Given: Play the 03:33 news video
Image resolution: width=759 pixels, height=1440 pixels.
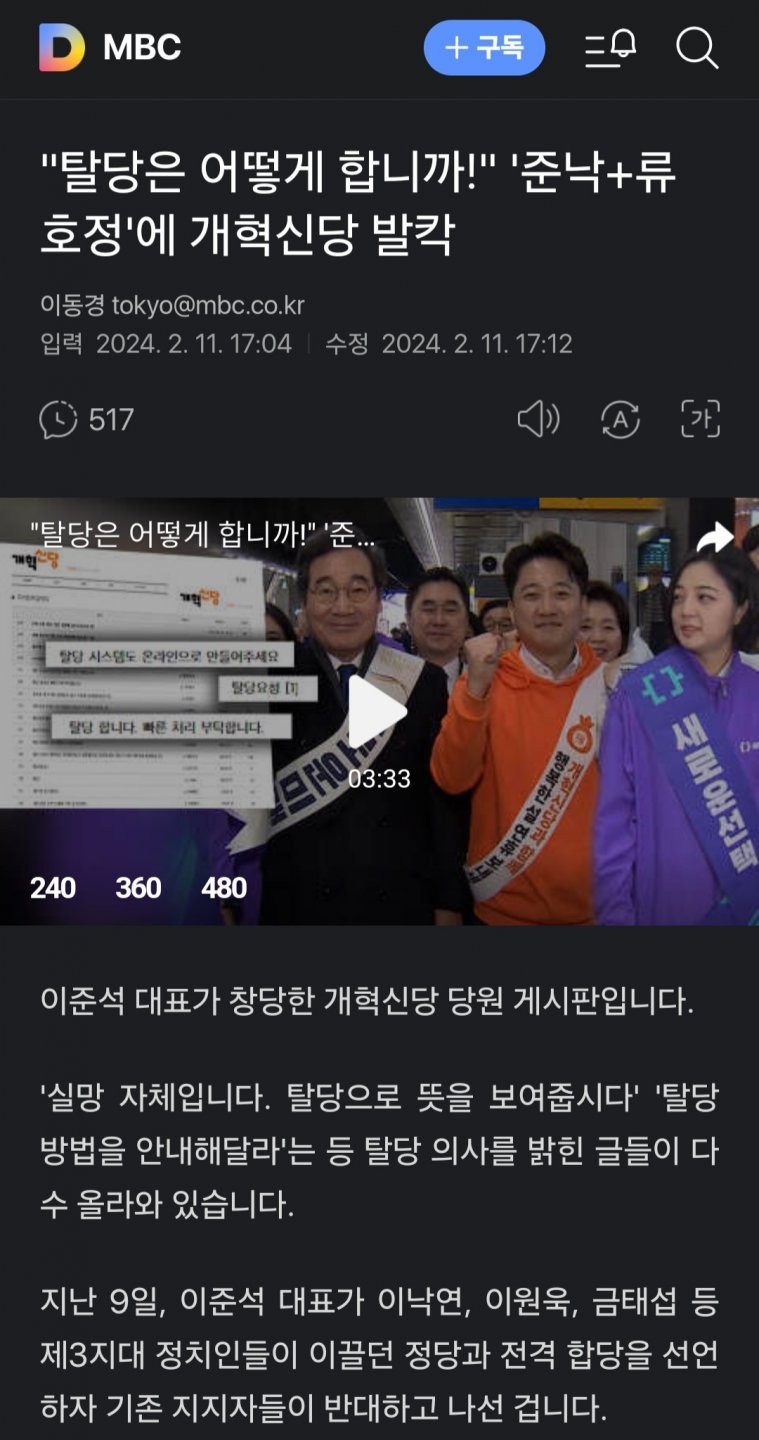Looking at the screenshot, I should (x=377, y=712).
